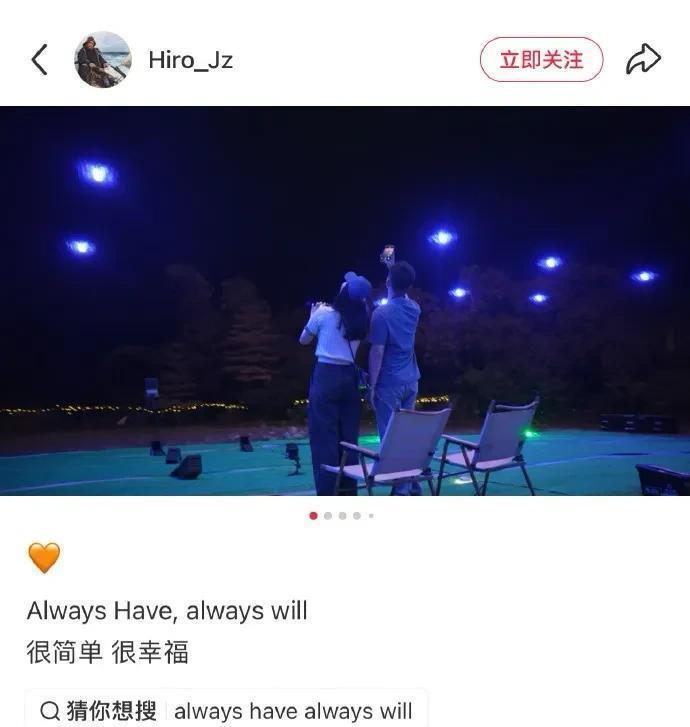Search suggested 'always have always will'
This screenshot has height=727, width=690.
click(x=292, y=711)
